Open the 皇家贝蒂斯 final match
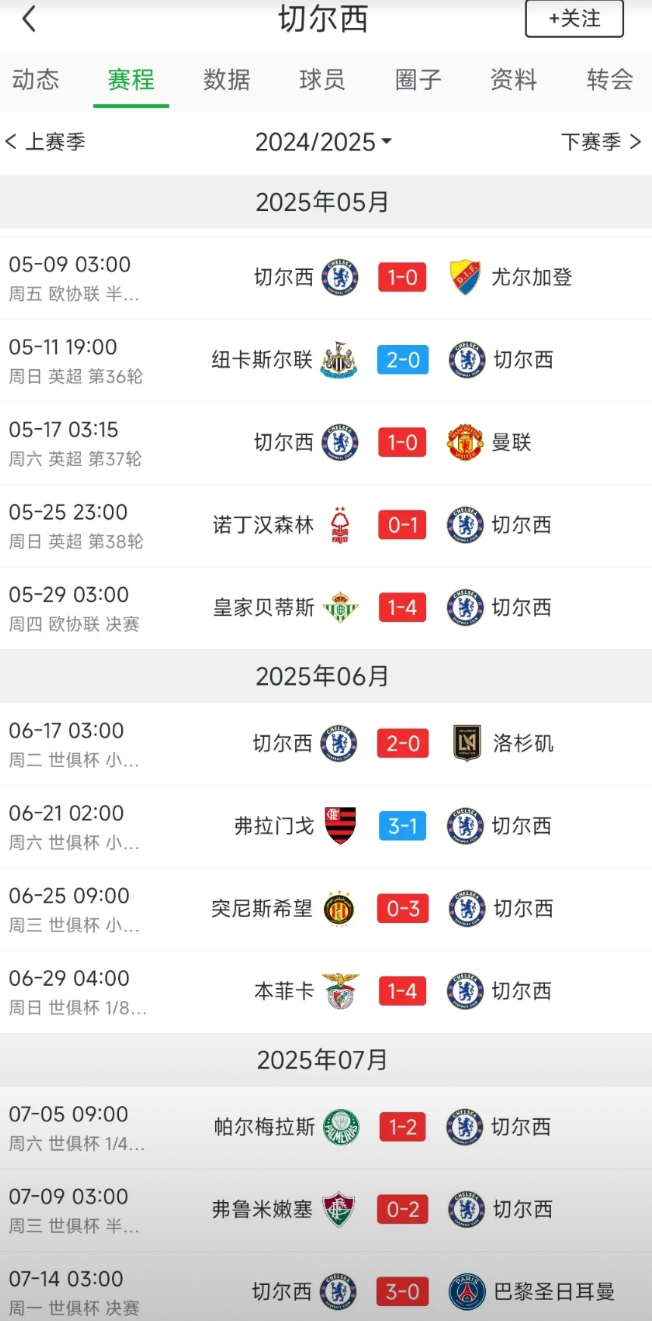This screenshot has width=652, height=1321. 326,607
